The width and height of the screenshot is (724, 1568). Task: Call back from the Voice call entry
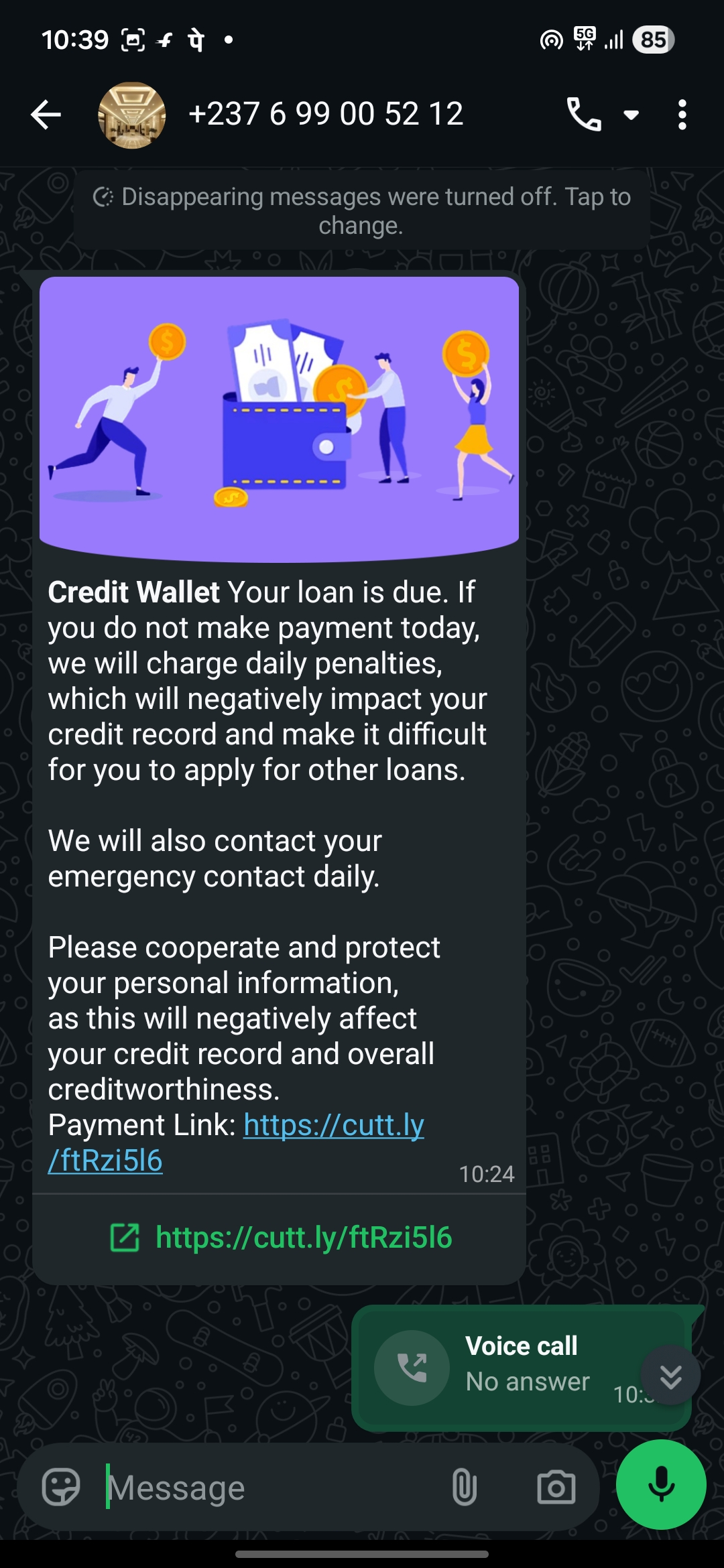click(x=412, y=1367)
